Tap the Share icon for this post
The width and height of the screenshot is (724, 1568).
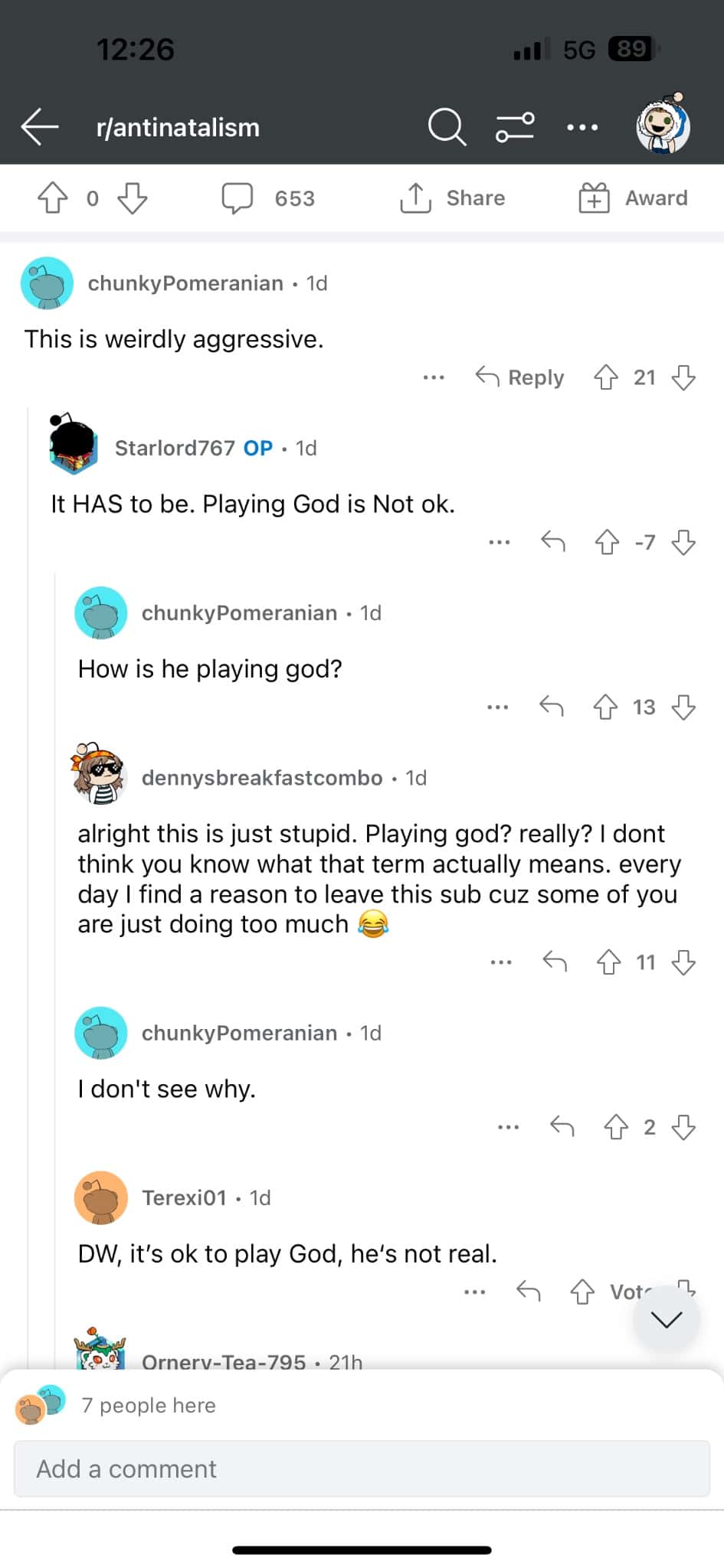click(x=416, y=198)
